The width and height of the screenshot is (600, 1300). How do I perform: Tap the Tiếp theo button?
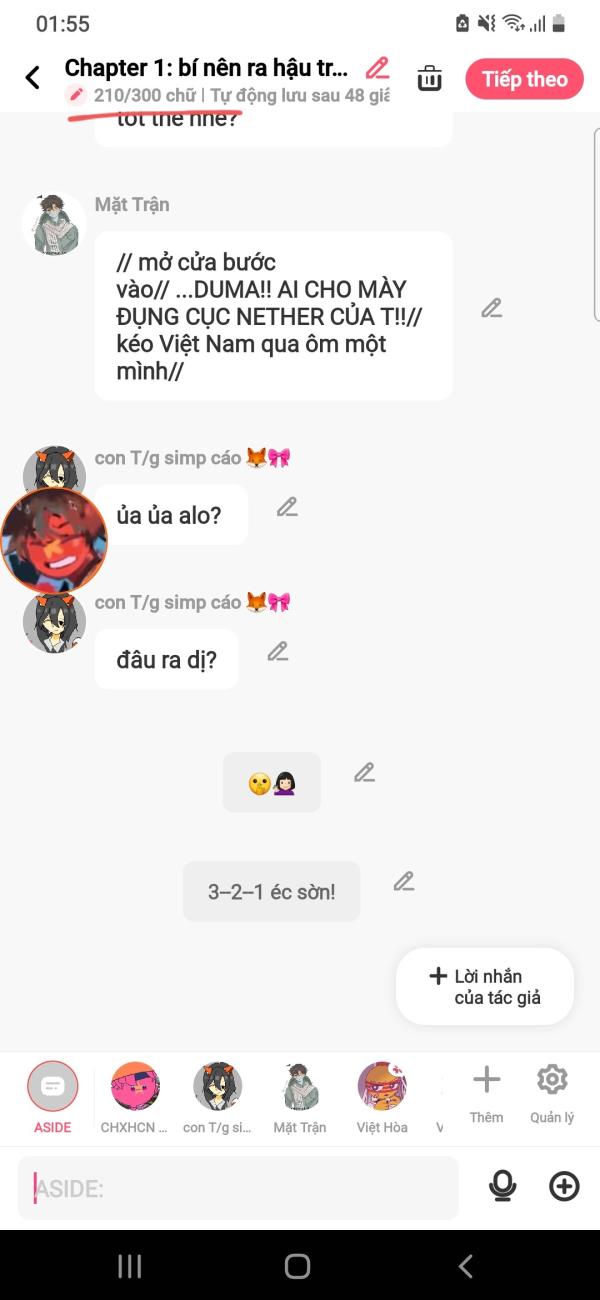[x=524, y=79]
